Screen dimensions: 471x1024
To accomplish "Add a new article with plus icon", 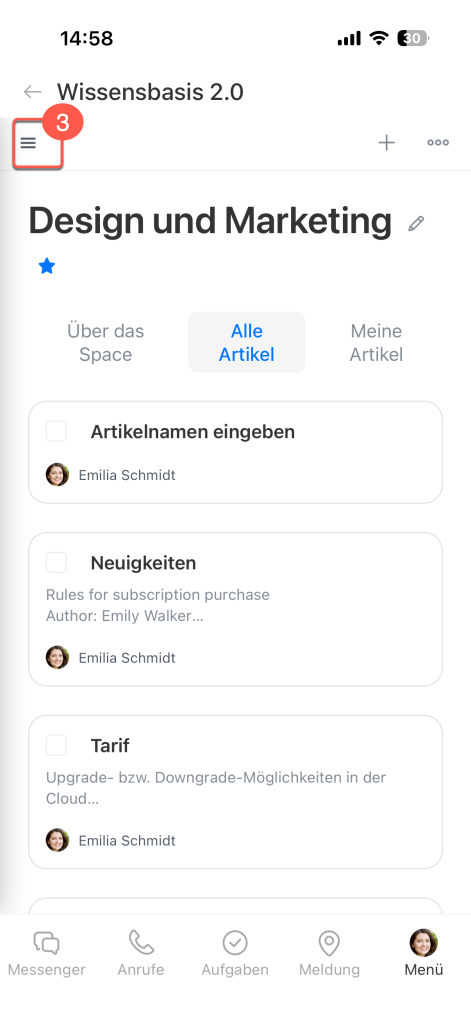I will point(387,142).
